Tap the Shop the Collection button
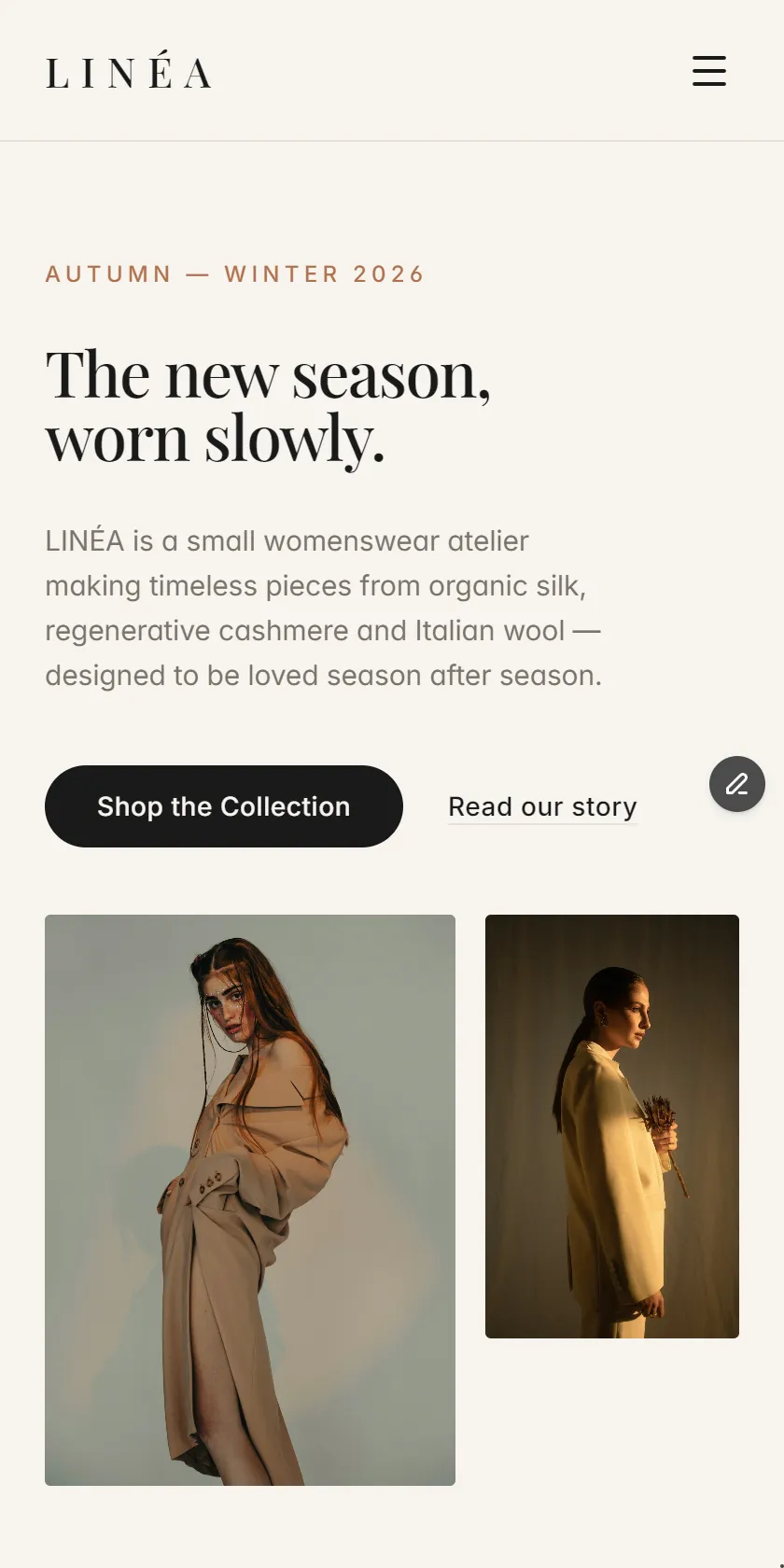The width and height of the screenshot is (784, 1568). (x=224, y=806)
